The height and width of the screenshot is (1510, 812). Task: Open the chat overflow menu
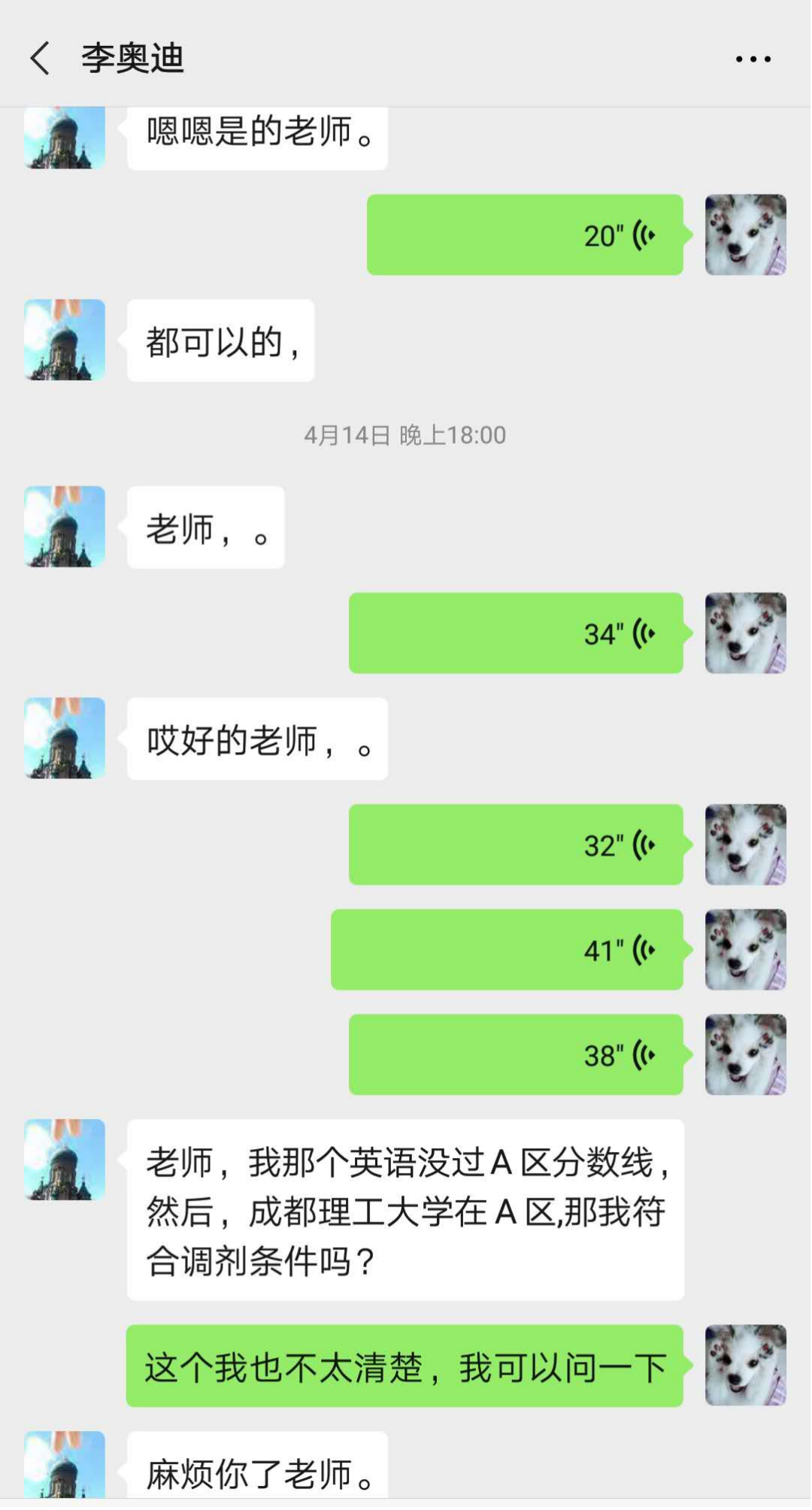point(753,59)
